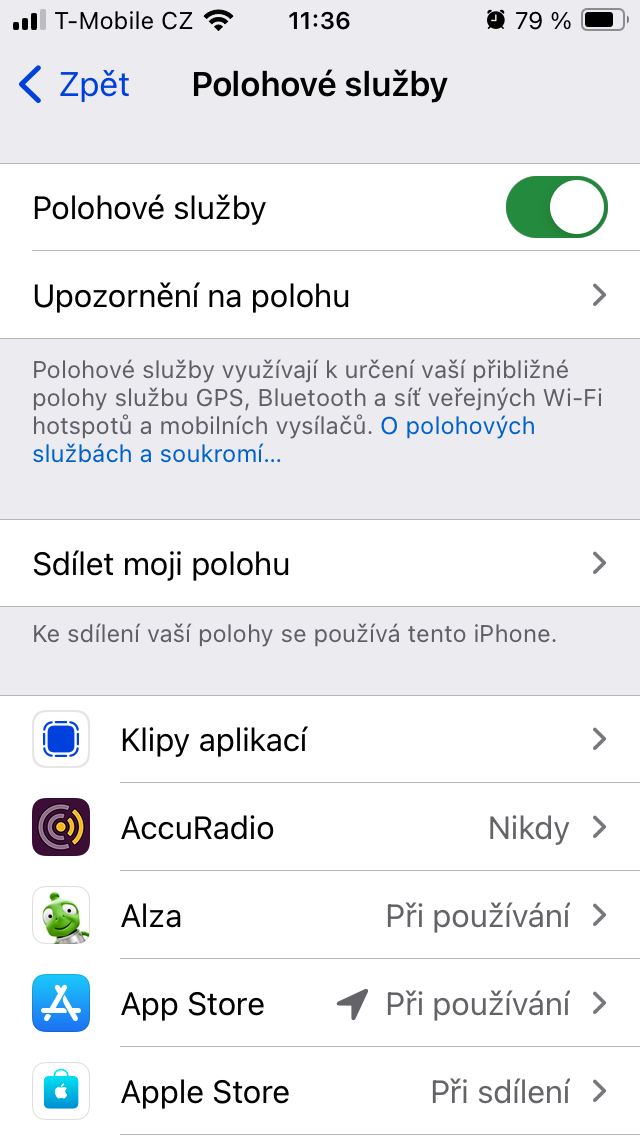The height and width of the screenshot is (1136, 640).
Task: Open Upozornění na polohu settings
Action: coord(320,296)
